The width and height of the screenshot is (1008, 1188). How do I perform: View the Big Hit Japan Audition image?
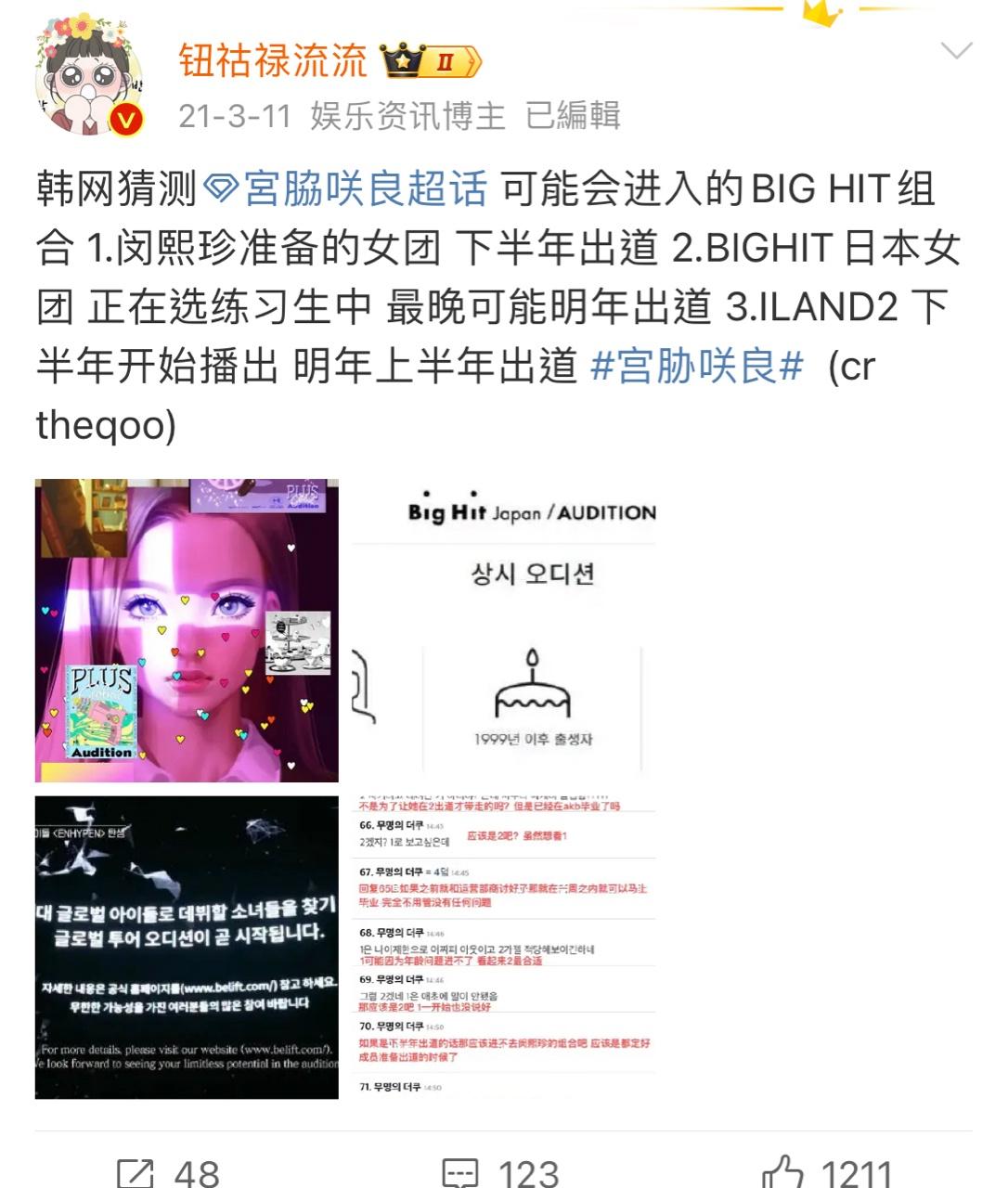tap(504, 631)
